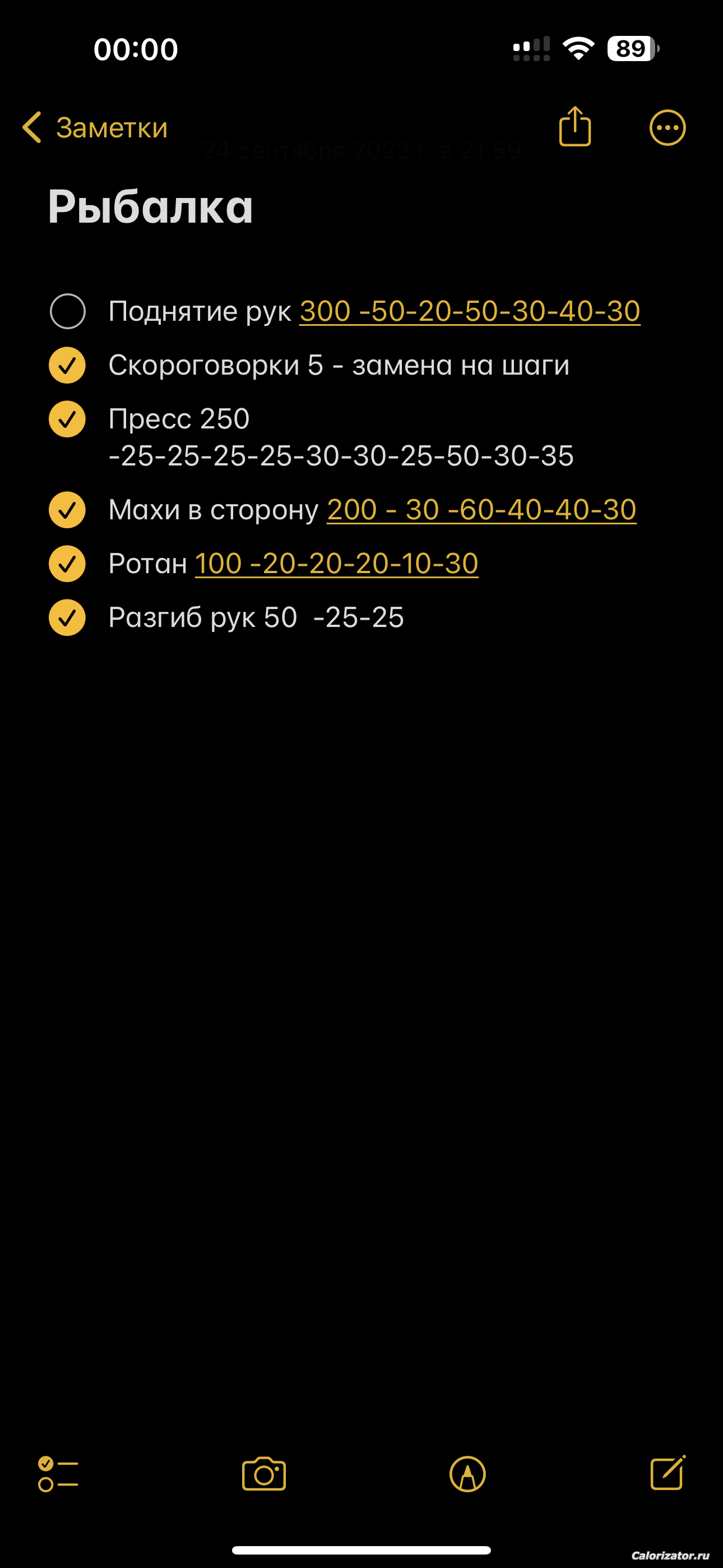Open link 200 - 30 -60-40-40-30
The image size is (723, 1568).
[481, 510]
